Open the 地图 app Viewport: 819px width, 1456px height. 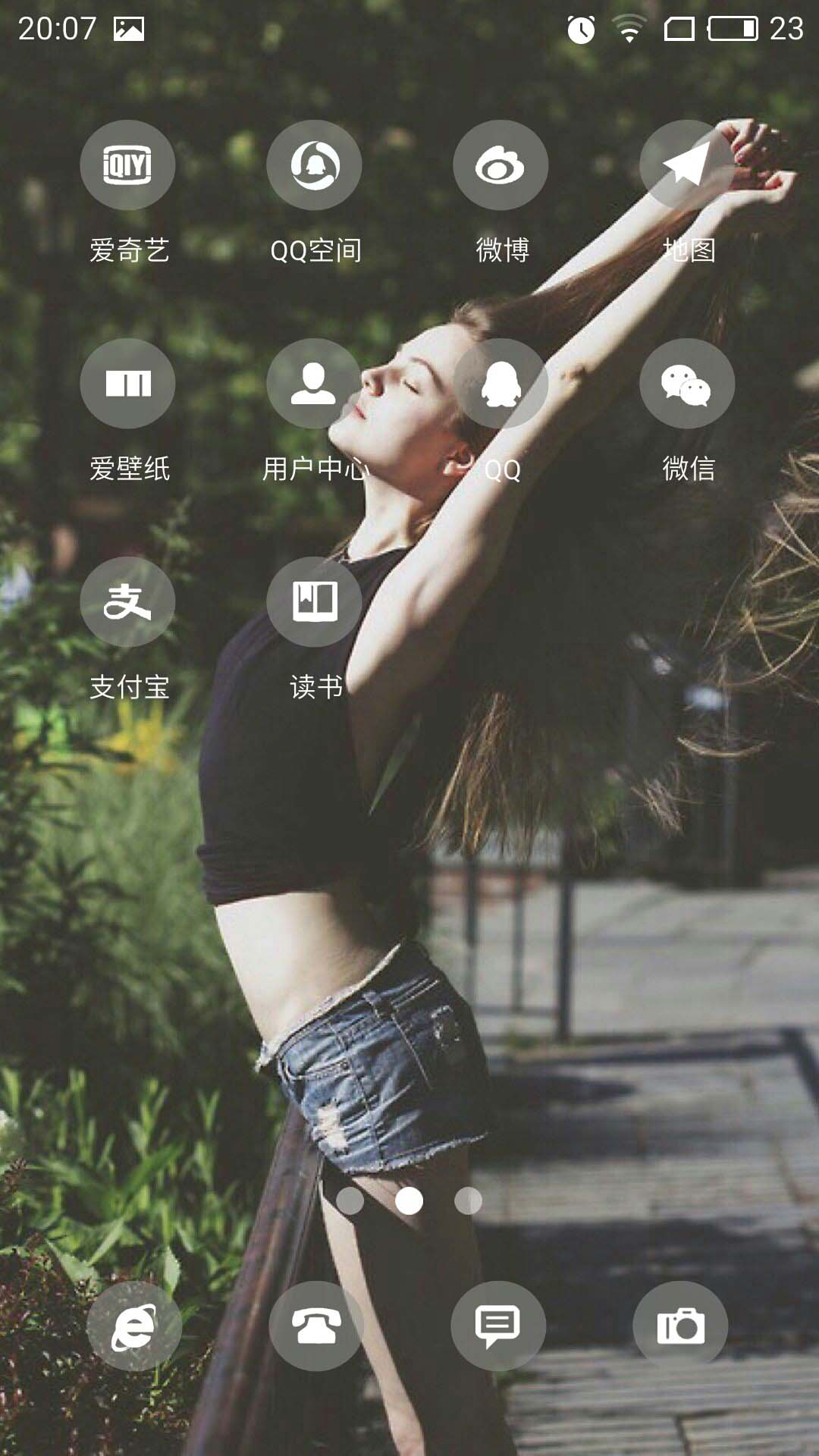coord(687,165)
